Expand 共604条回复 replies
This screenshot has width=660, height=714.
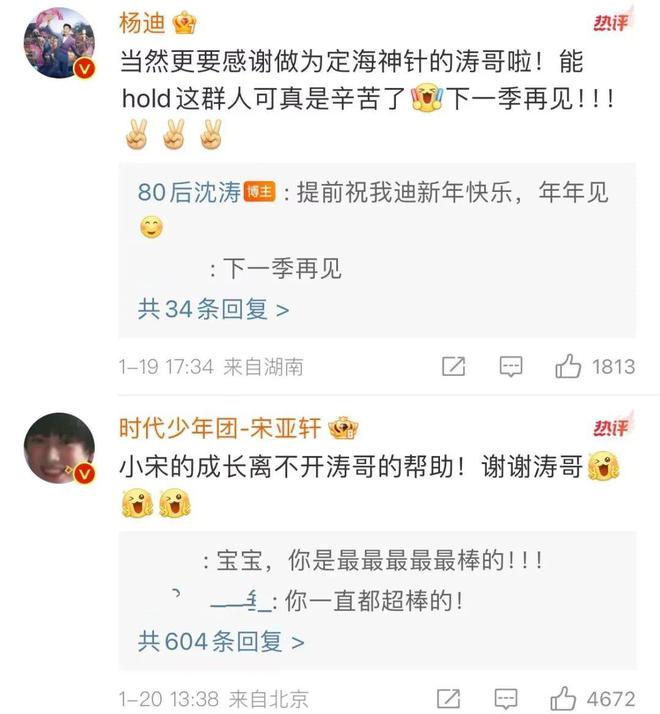point(220,641)
